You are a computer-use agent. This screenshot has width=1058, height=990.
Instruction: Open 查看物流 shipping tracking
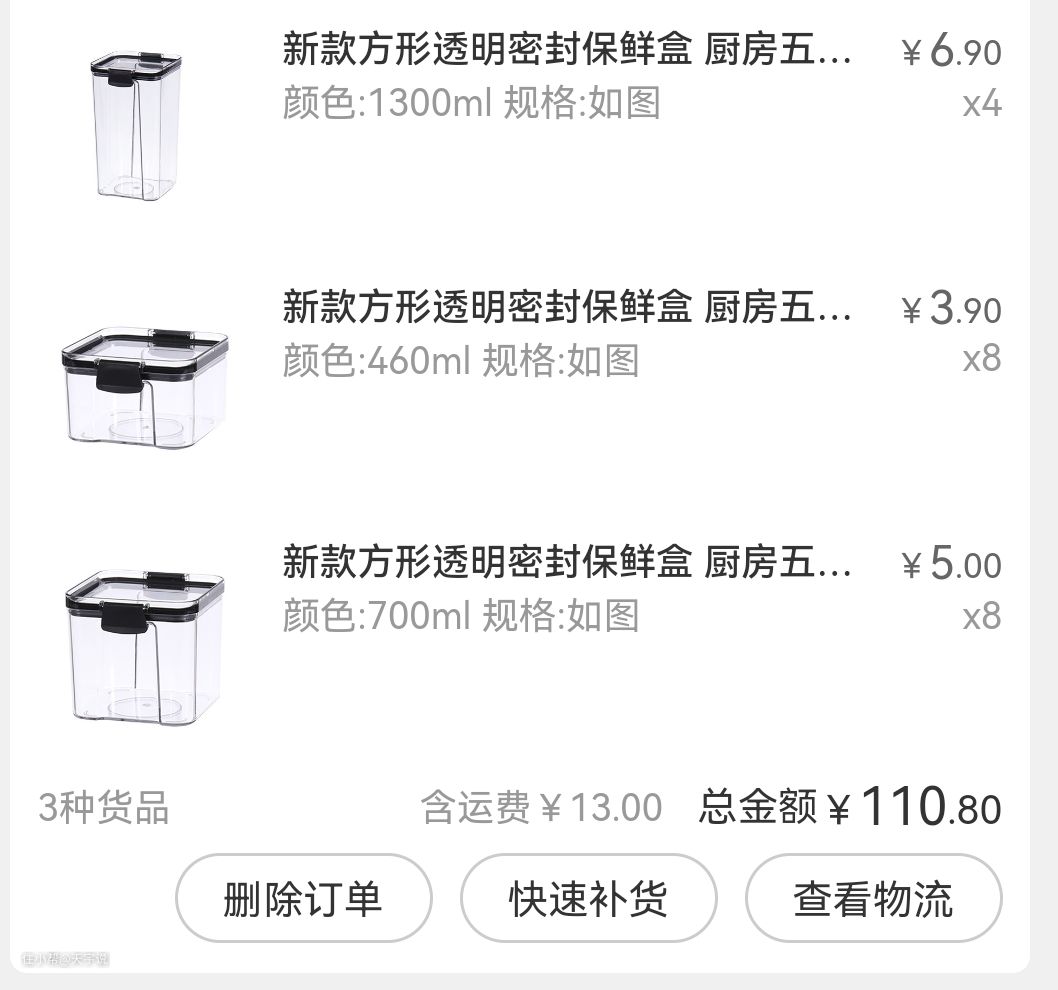tap(873, 898)
